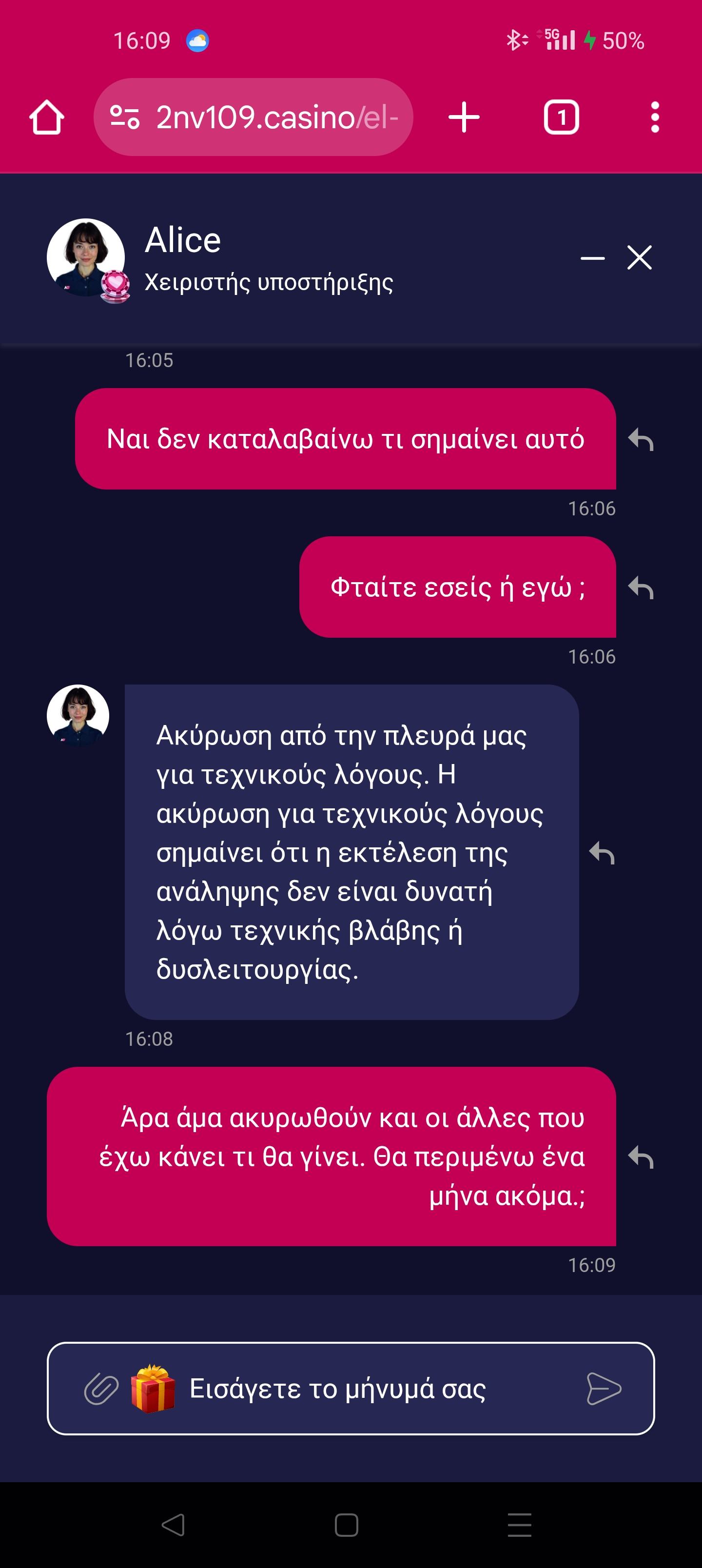Reply to message 'Ναι δεν καταλαβαίνω τι σημαίνει αυτό'
The image size is (702, 1568).
641,439
